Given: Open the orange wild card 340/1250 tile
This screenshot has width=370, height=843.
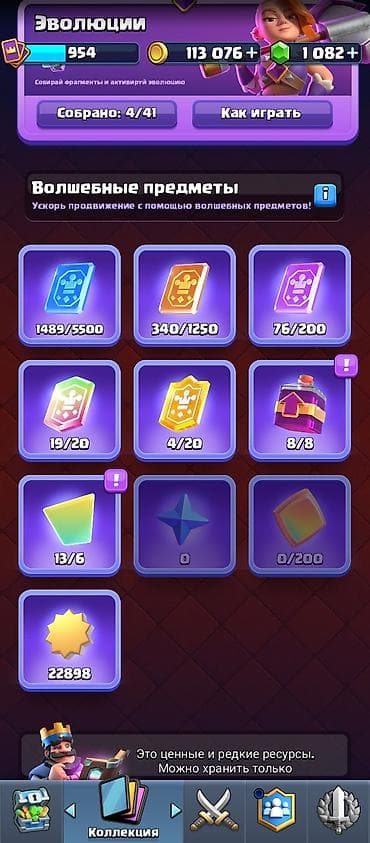Looking at the screenshot, I should coord(184,295).
